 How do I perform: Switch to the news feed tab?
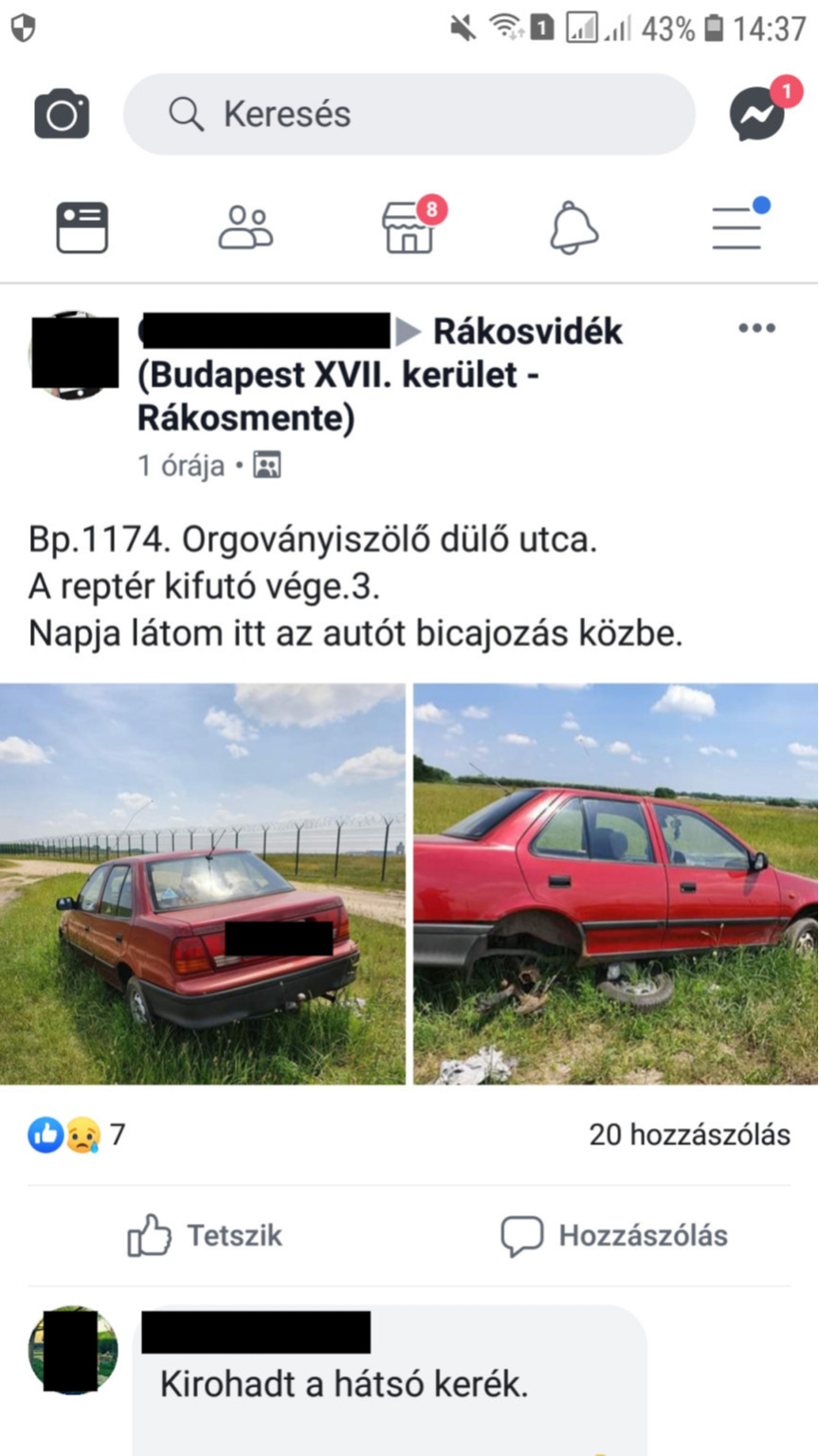pos(82,228)
